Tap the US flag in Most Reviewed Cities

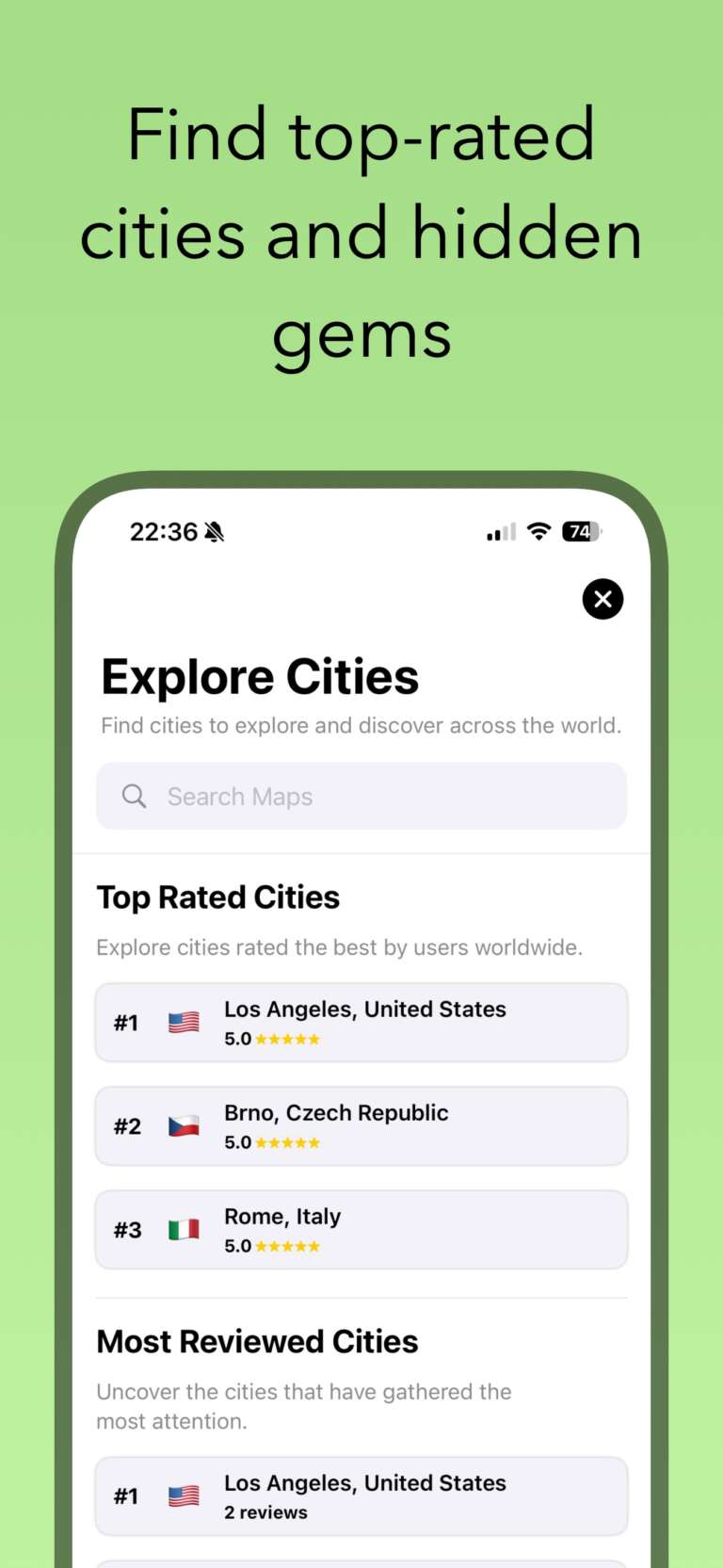click(184, 1495)
